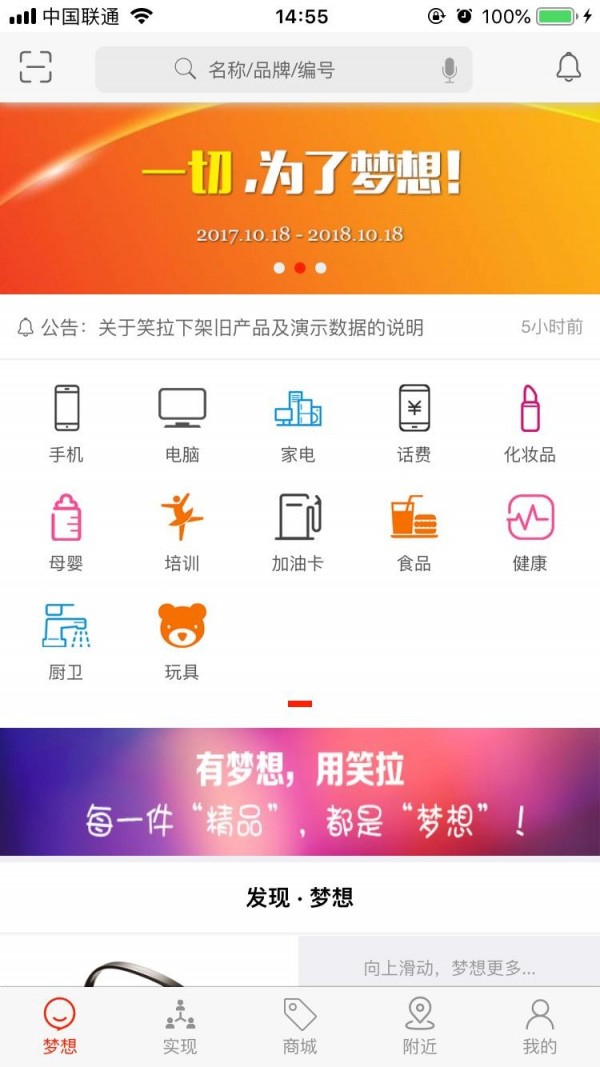Open the scan code icon
The height and width of the screenshot is (1067, 600).
(35, 68)
